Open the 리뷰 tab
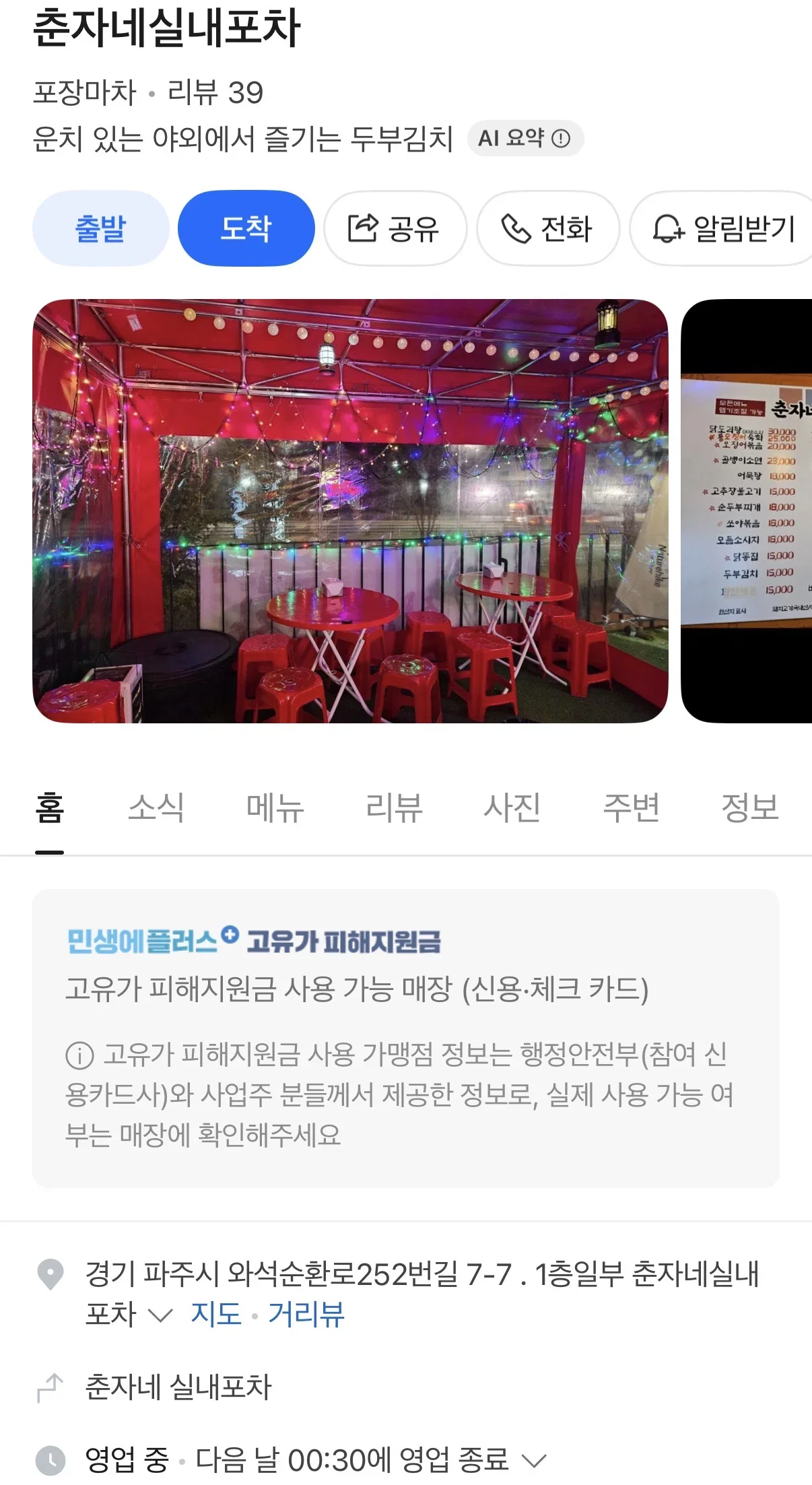This screenshot has width=812, height=1485. pos(394,807)
